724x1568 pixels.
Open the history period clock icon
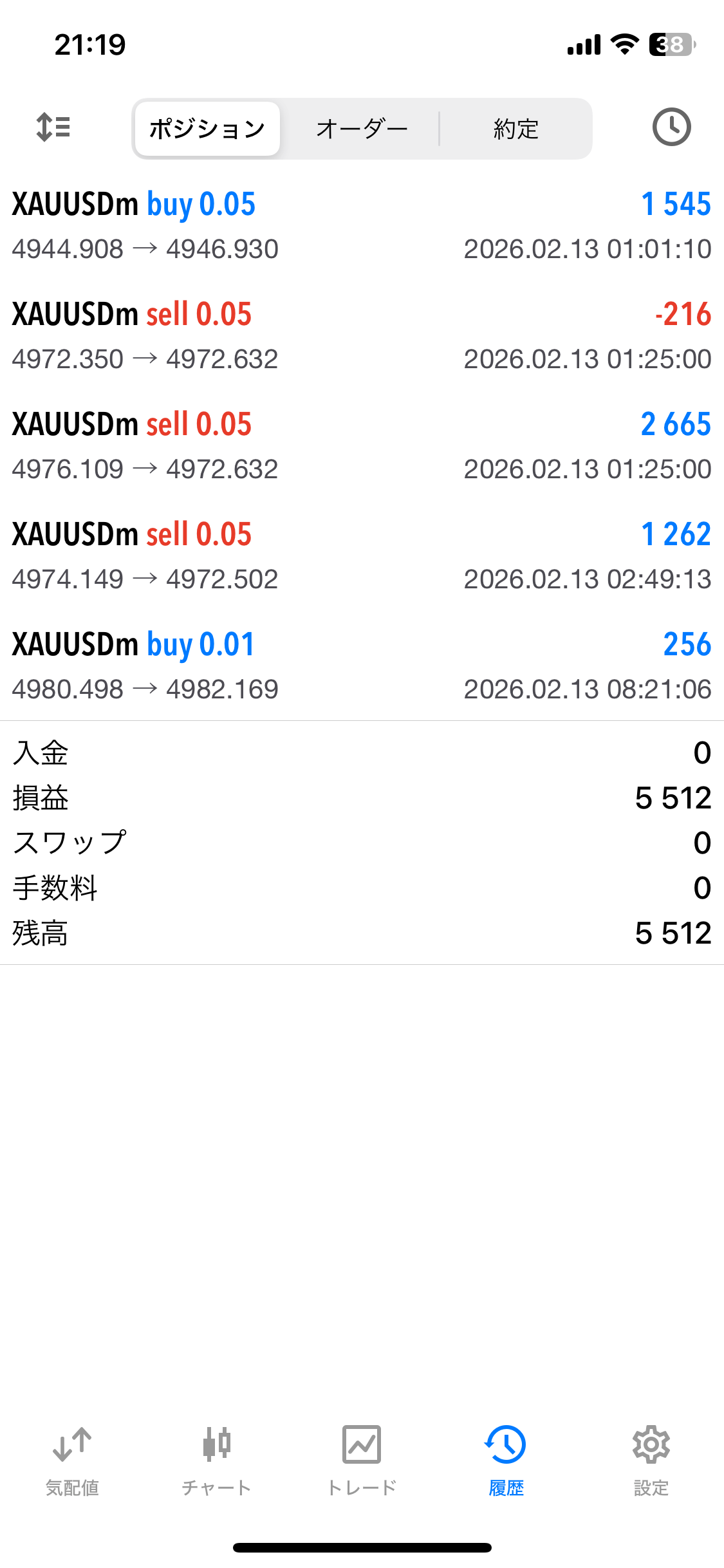pyautogui.click(x=671, y=127)
